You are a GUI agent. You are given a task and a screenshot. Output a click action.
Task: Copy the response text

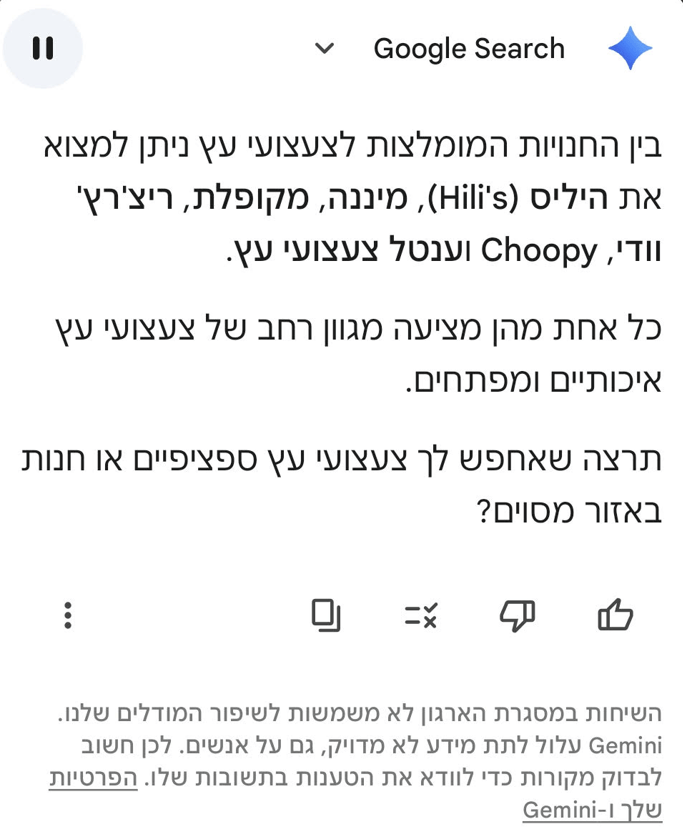coord(326,615)
